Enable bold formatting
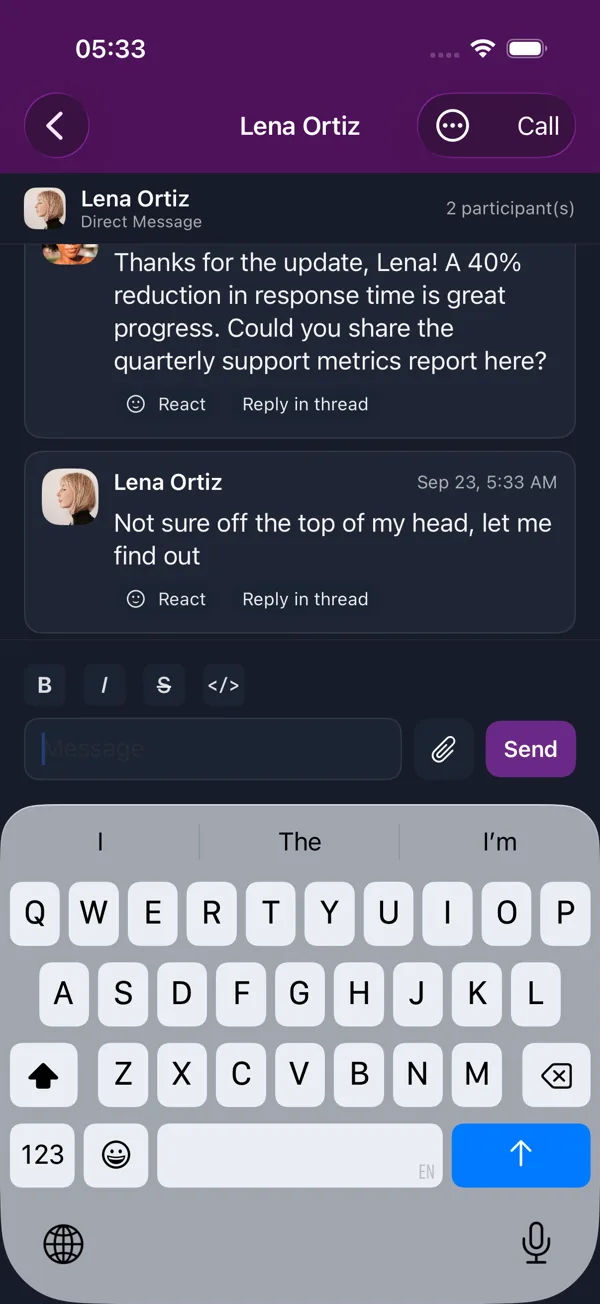 (45, 685)
